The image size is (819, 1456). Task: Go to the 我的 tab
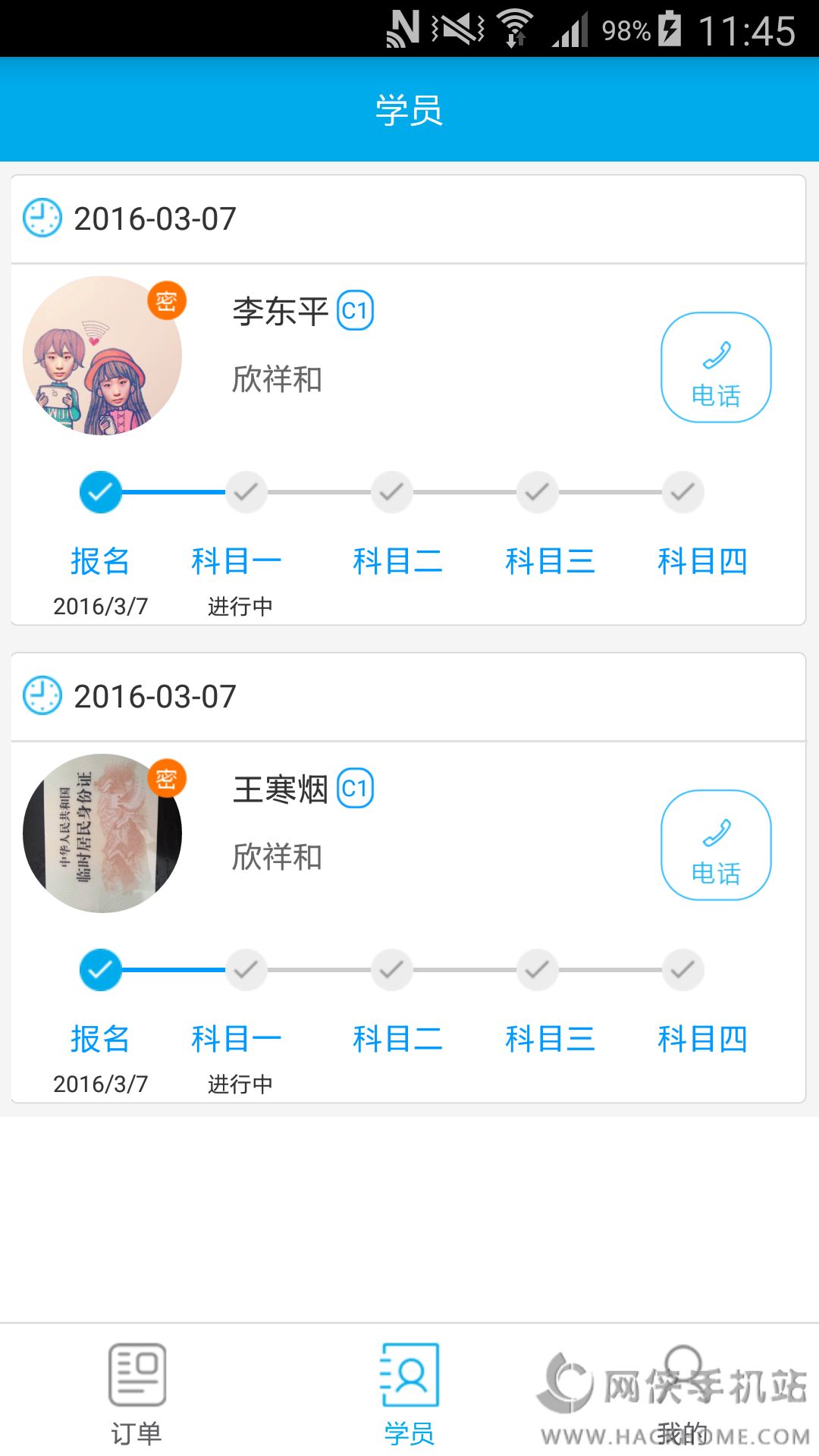click(x=682, y=1393)
